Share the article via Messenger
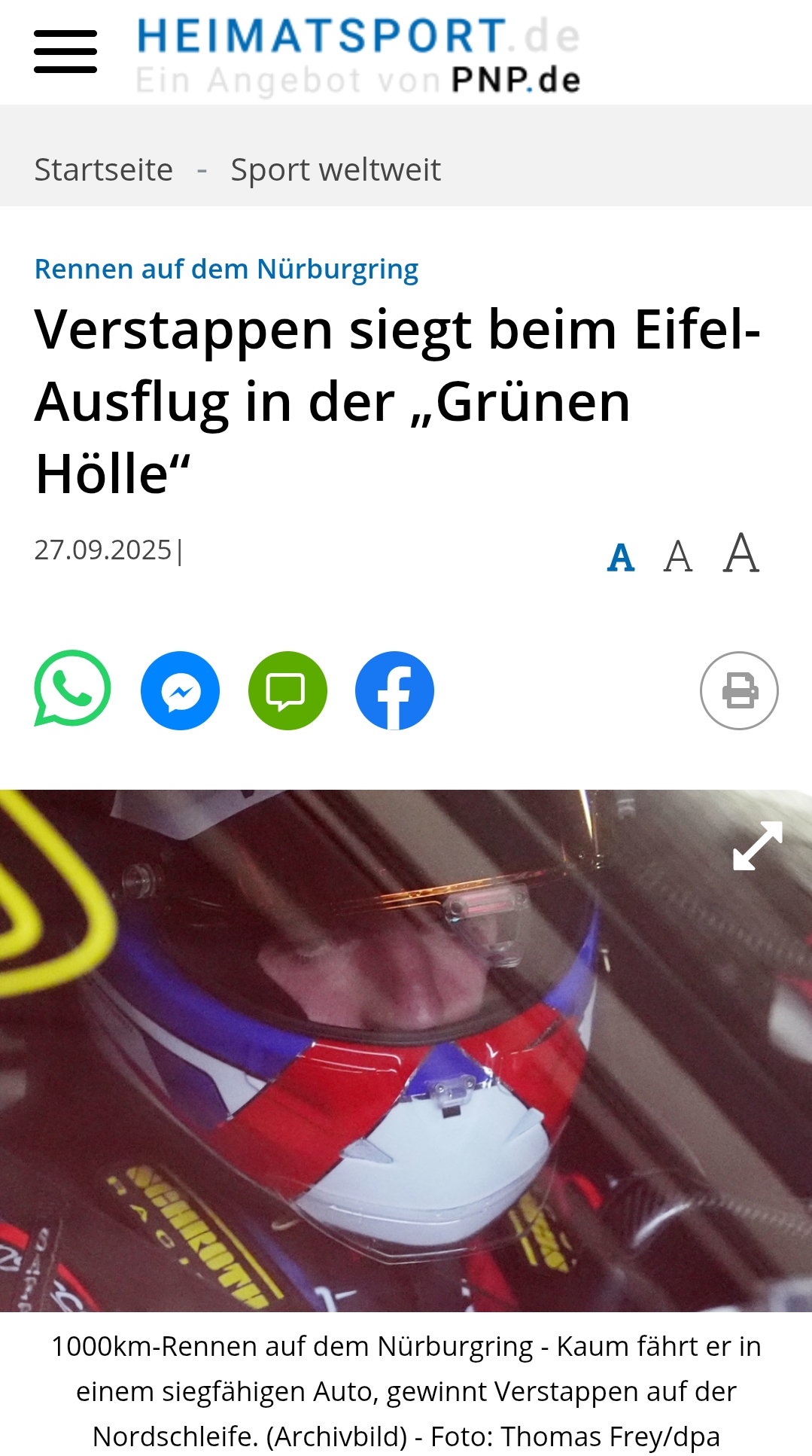Viewport: 812px width, 1456px height. [180, 690]
